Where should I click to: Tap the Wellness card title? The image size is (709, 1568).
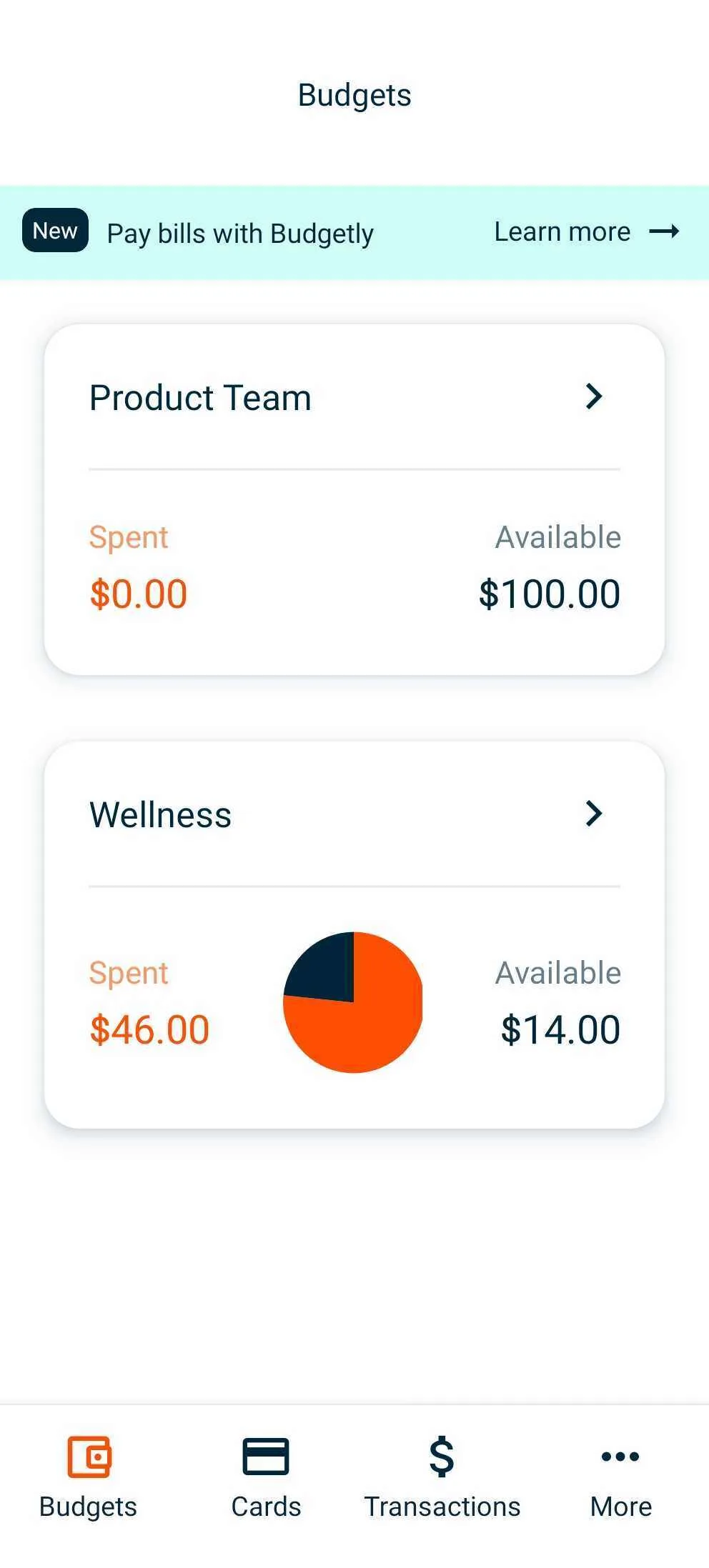(159, 814)
